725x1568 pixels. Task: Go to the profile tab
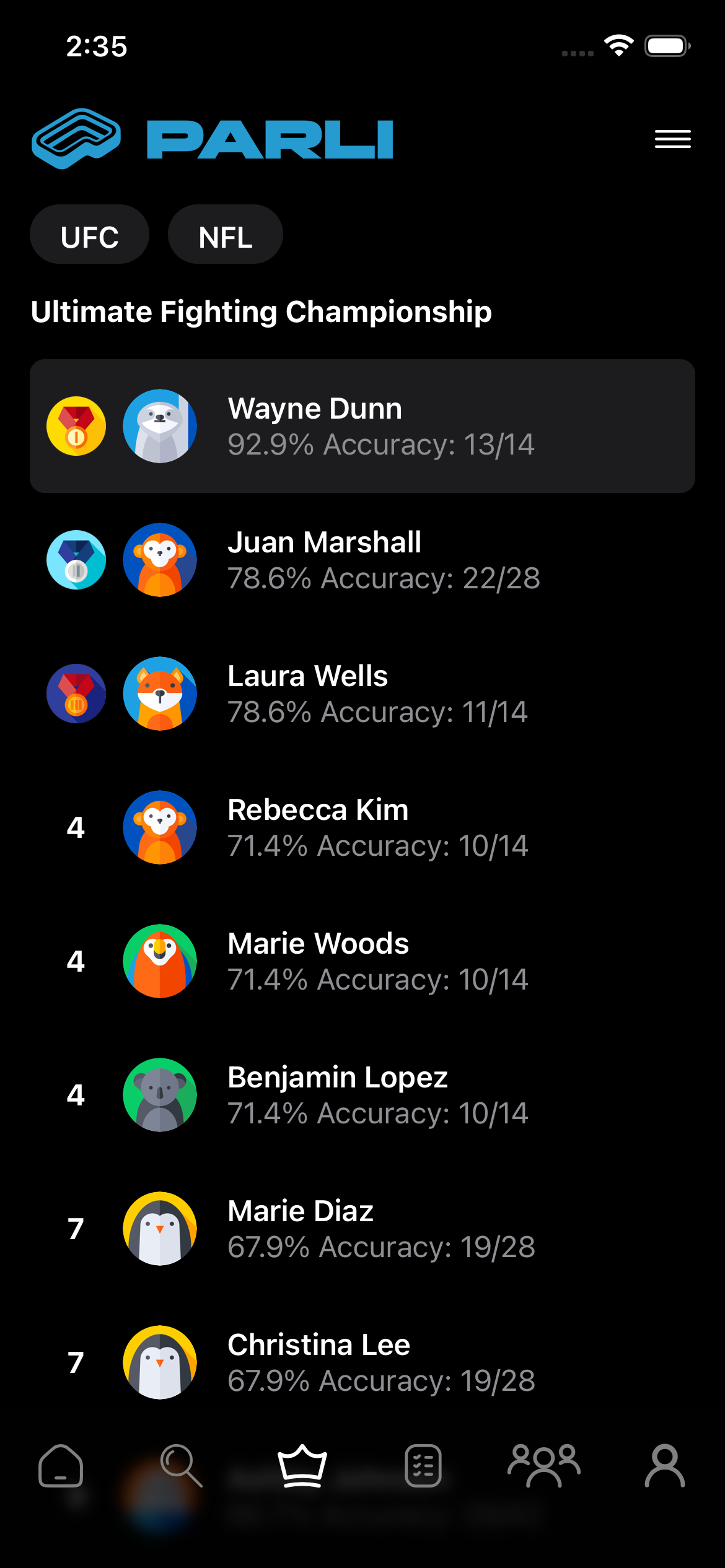pyautogui.click(x=664, y=1465)
